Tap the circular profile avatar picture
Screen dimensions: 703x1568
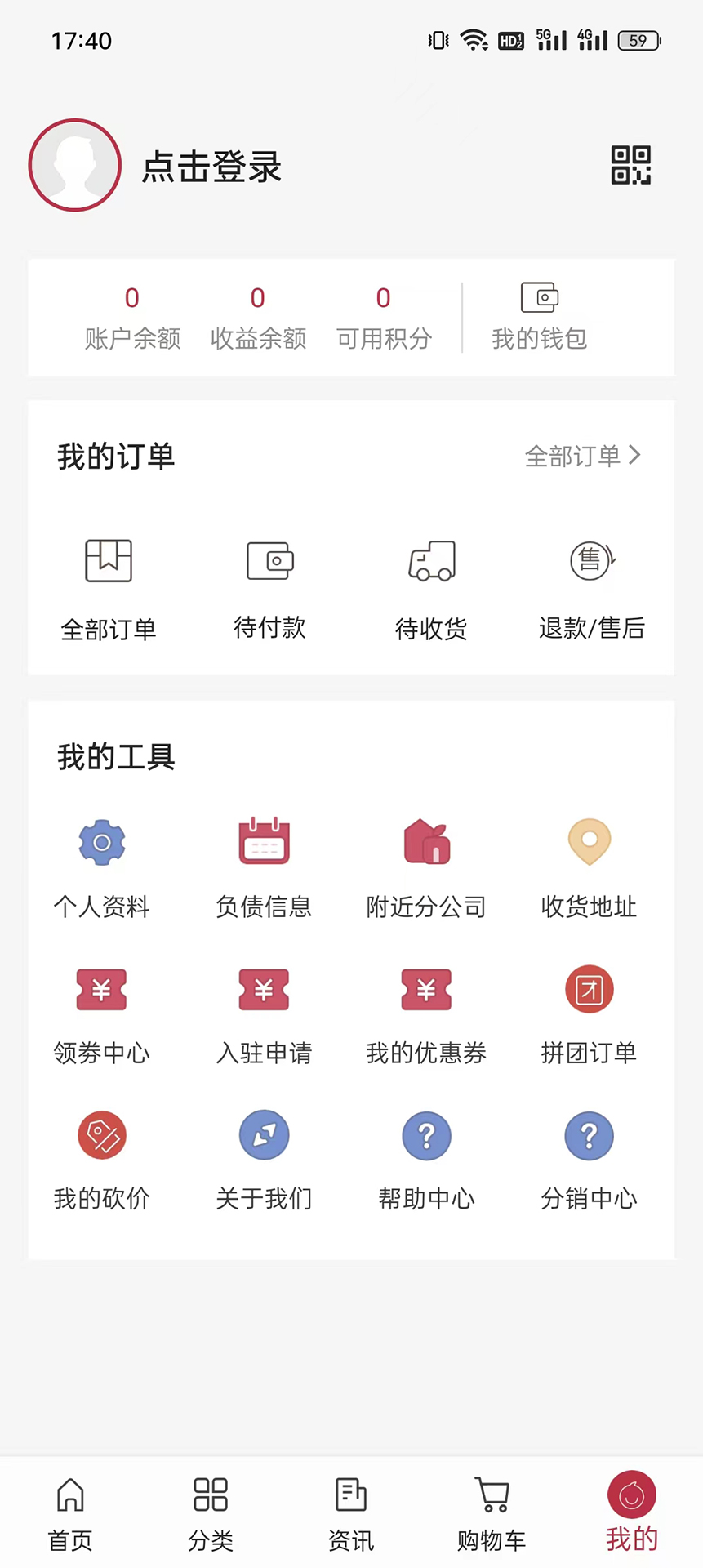(74, 165)
